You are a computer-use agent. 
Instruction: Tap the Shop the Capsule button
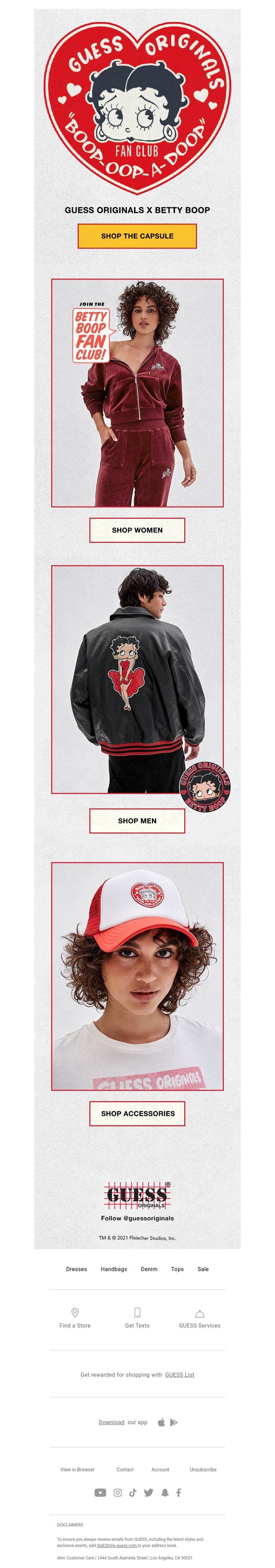click(137, 236)
